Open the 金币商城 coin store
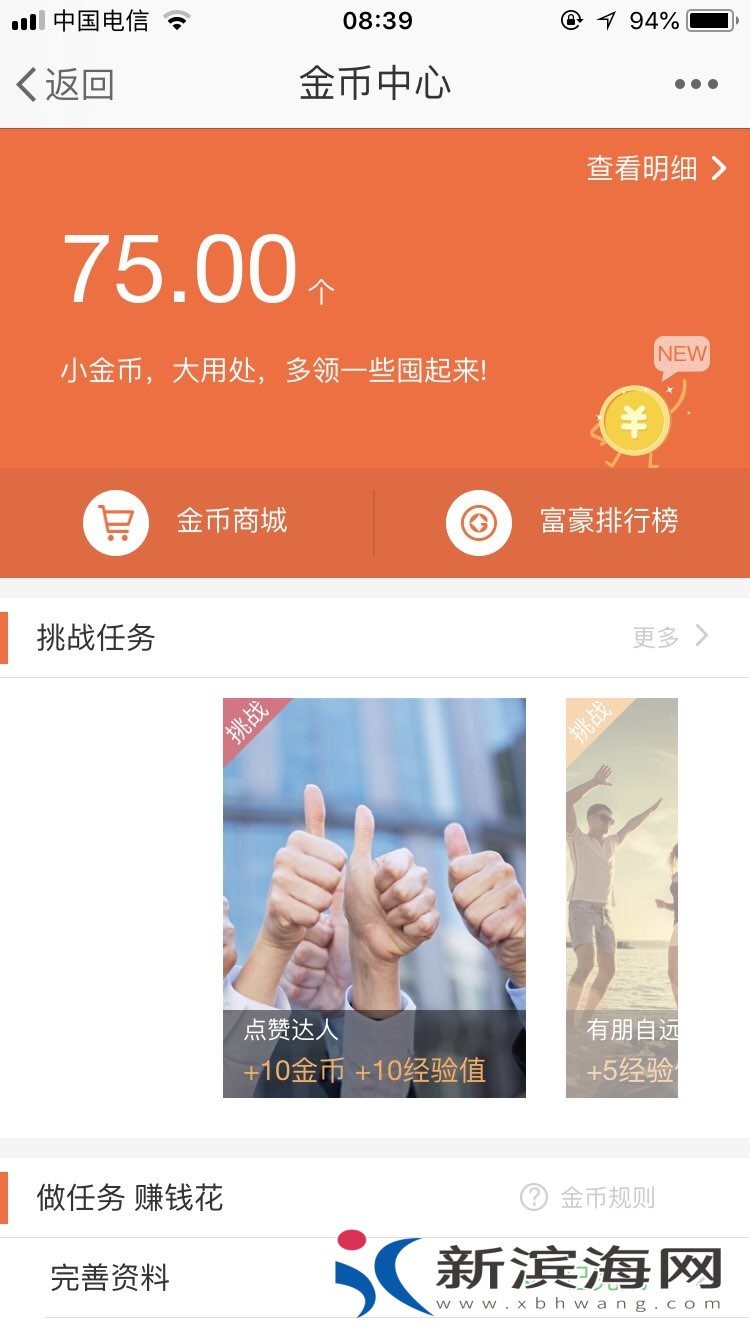Screen dimensions: 750x1334 (187, 522)
